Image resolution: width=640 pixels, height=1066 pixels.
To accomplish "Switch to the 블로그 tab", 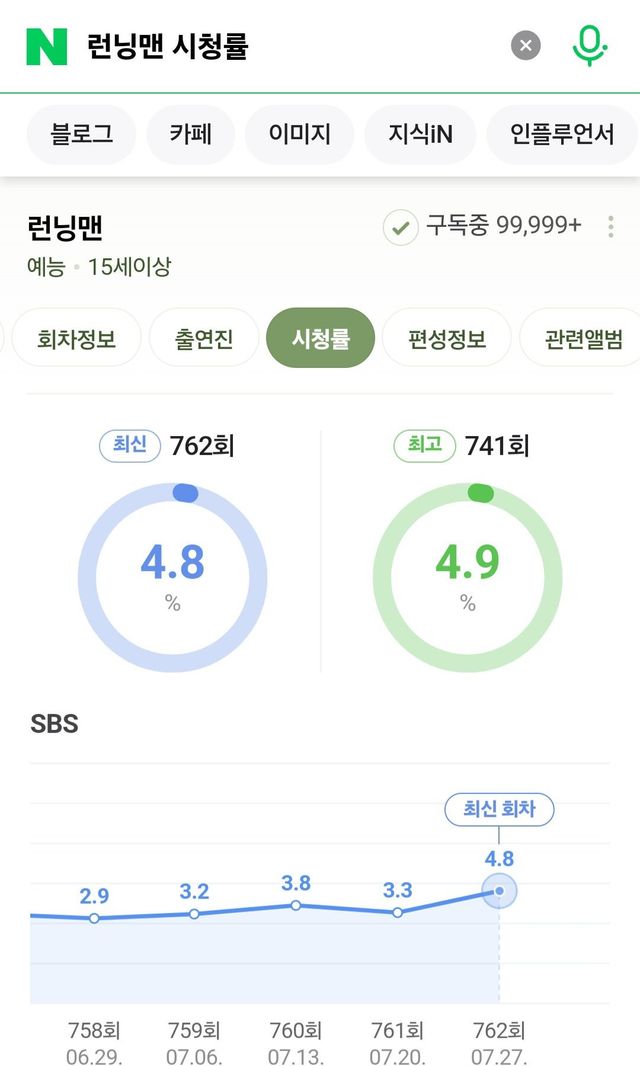I will click(x=82, y=134).
